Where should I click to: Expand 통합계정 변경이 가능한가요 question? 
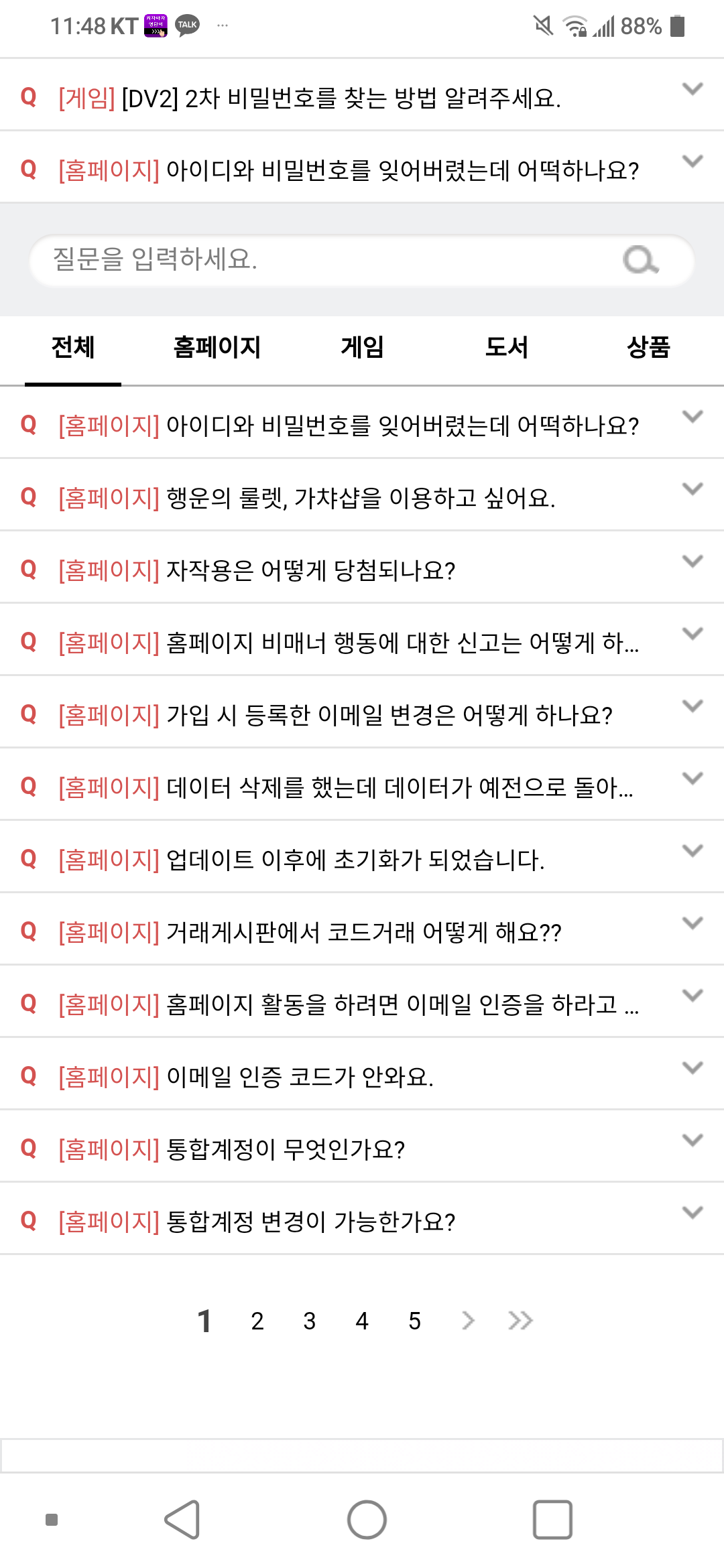click(362, 1219)
